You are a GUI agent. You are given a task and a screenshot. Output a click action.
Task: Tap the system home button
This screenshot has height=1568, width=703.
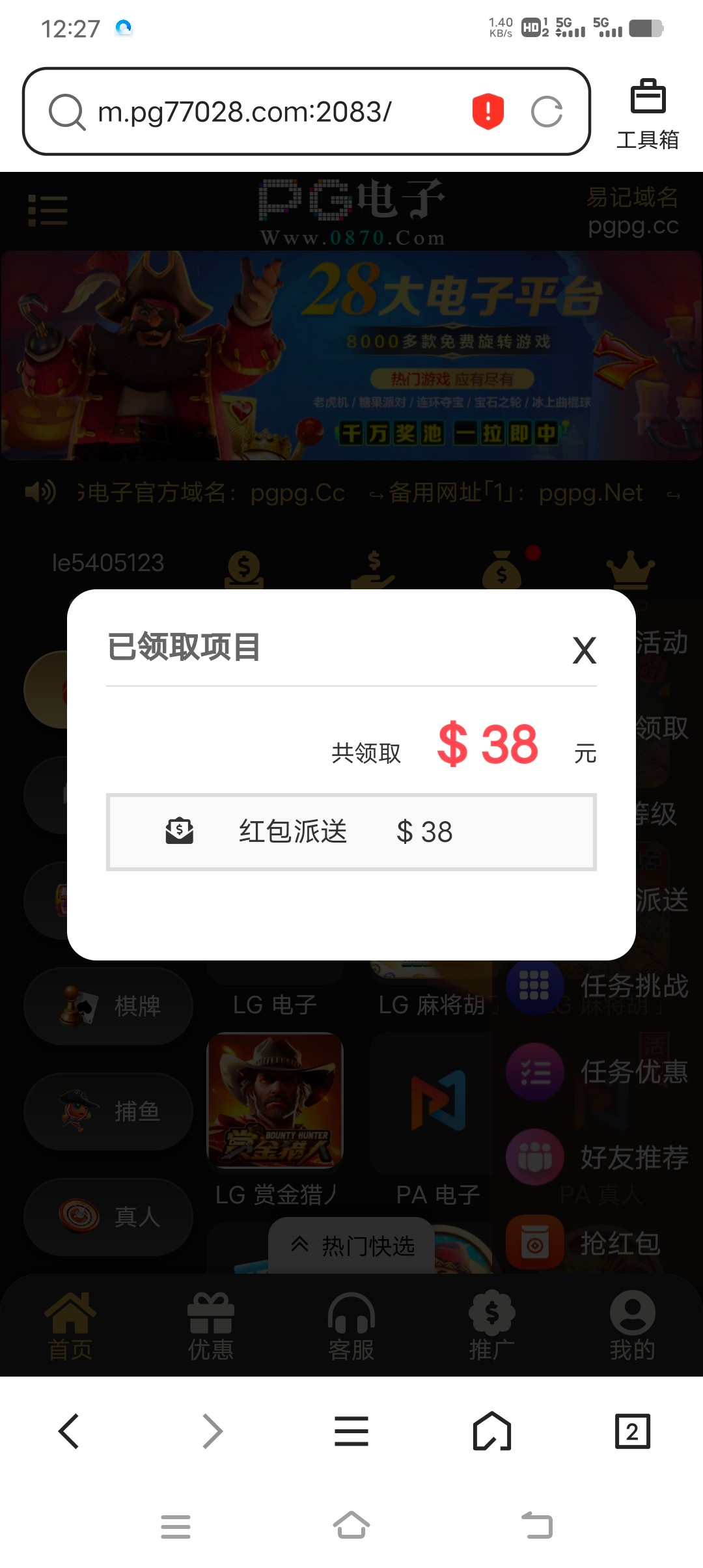[x=351, y=1526]
